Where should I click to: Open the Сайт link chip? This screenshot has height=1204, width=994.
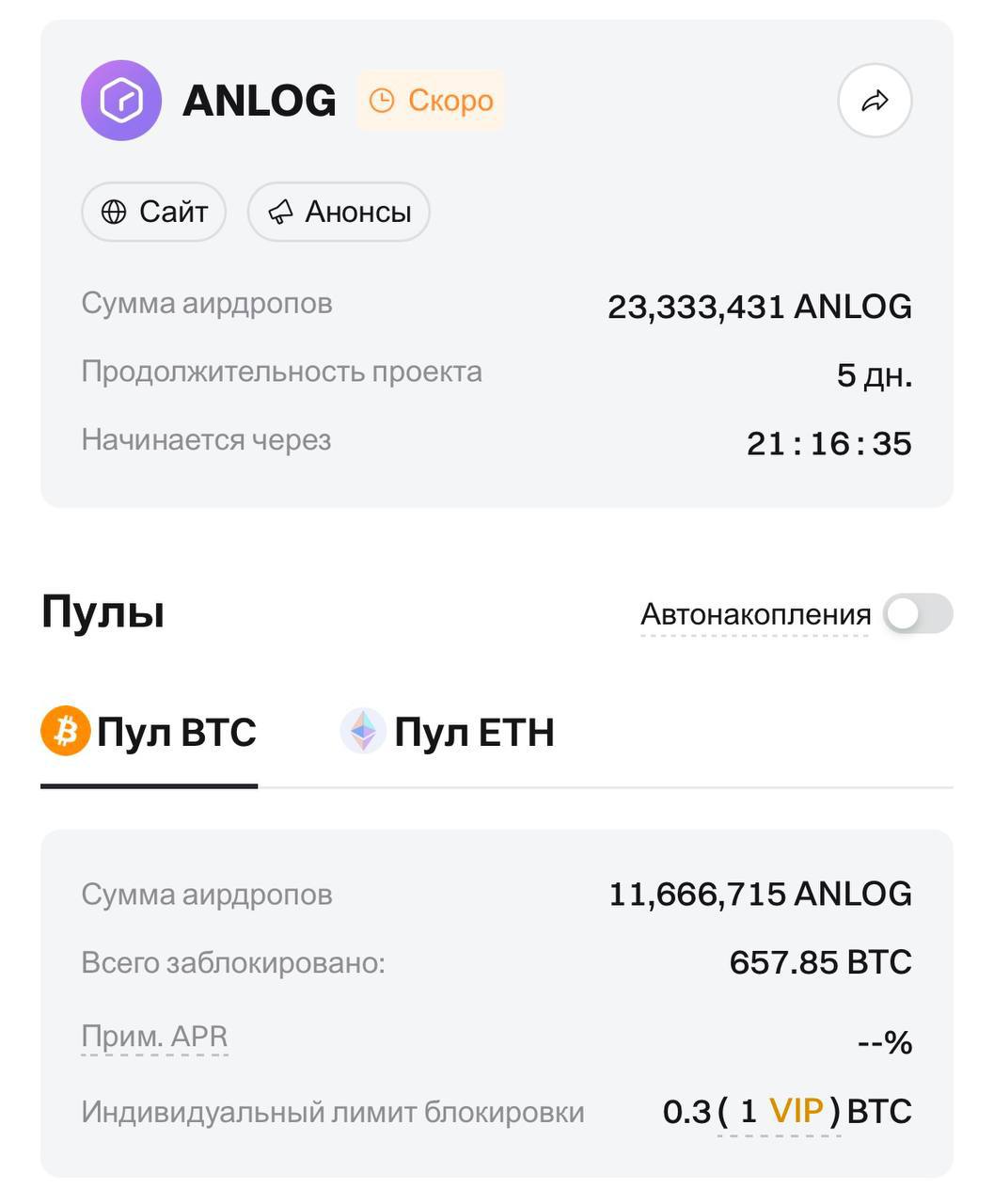tap(154, 212)
